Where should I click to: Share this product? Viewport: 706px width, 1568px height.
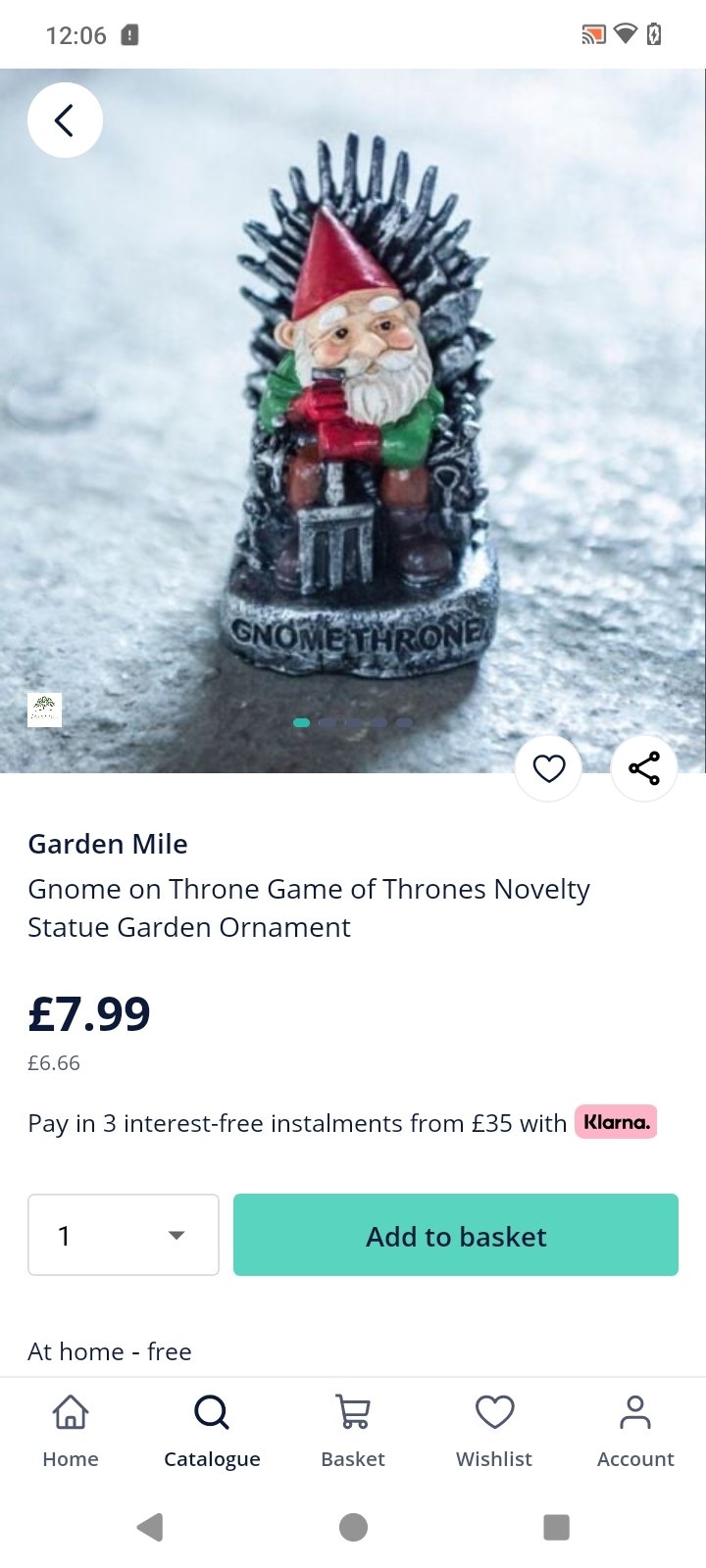(x=643, y=768)
